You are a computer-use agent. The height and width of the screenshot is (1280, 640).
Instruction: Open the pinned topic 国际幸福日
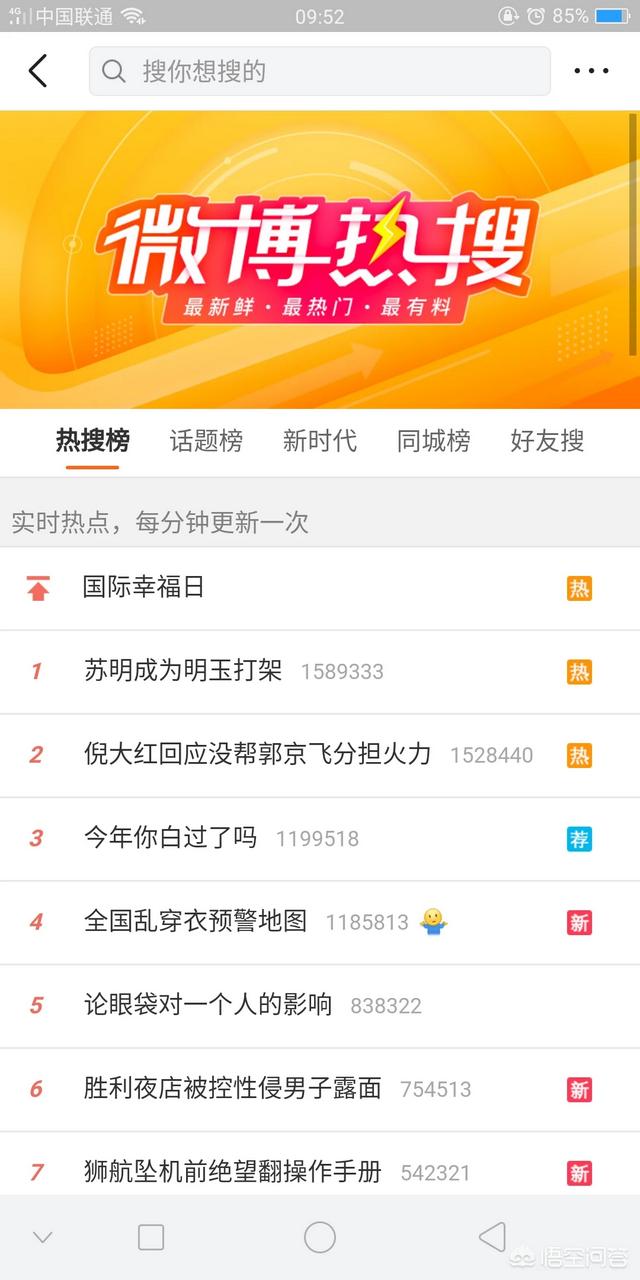320,588
